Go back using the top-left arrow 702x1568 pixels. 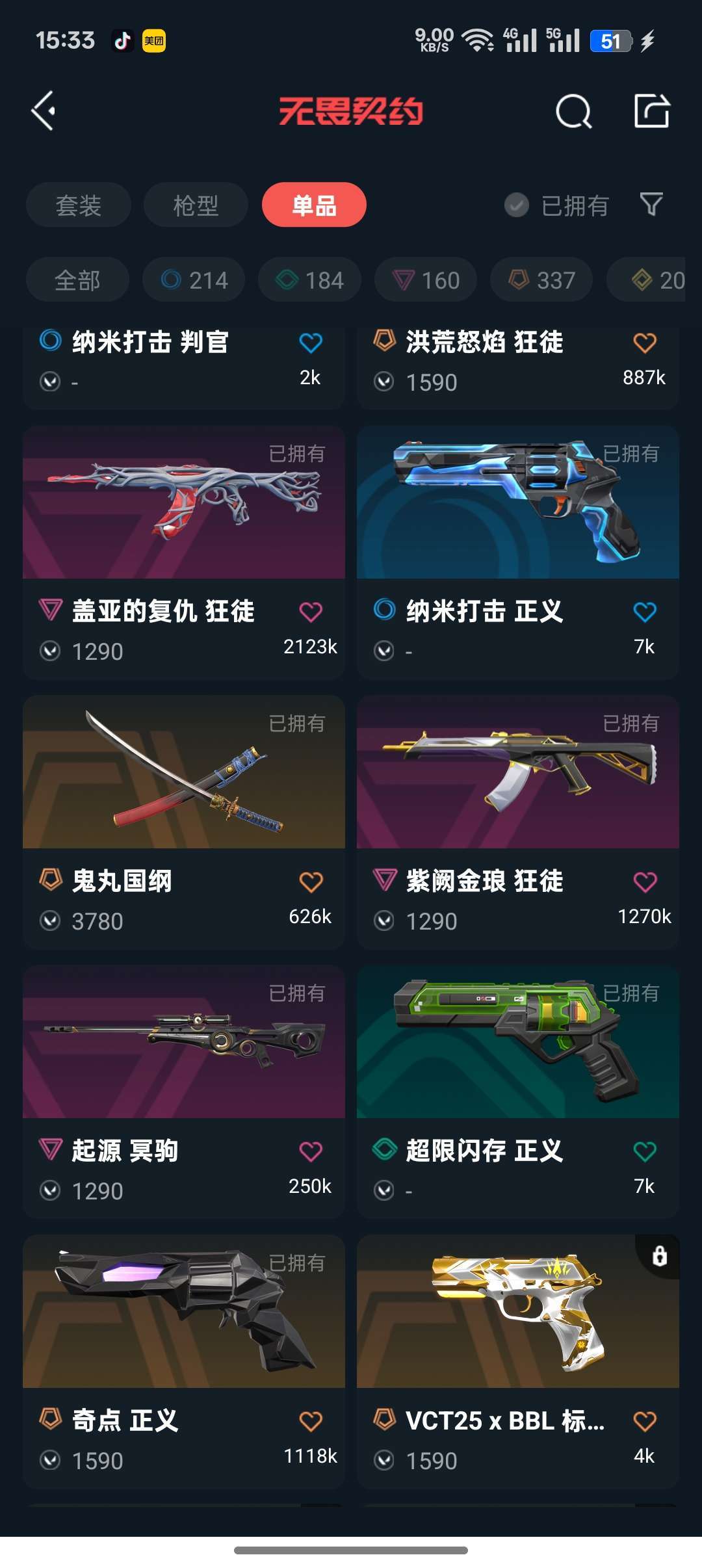44,111
